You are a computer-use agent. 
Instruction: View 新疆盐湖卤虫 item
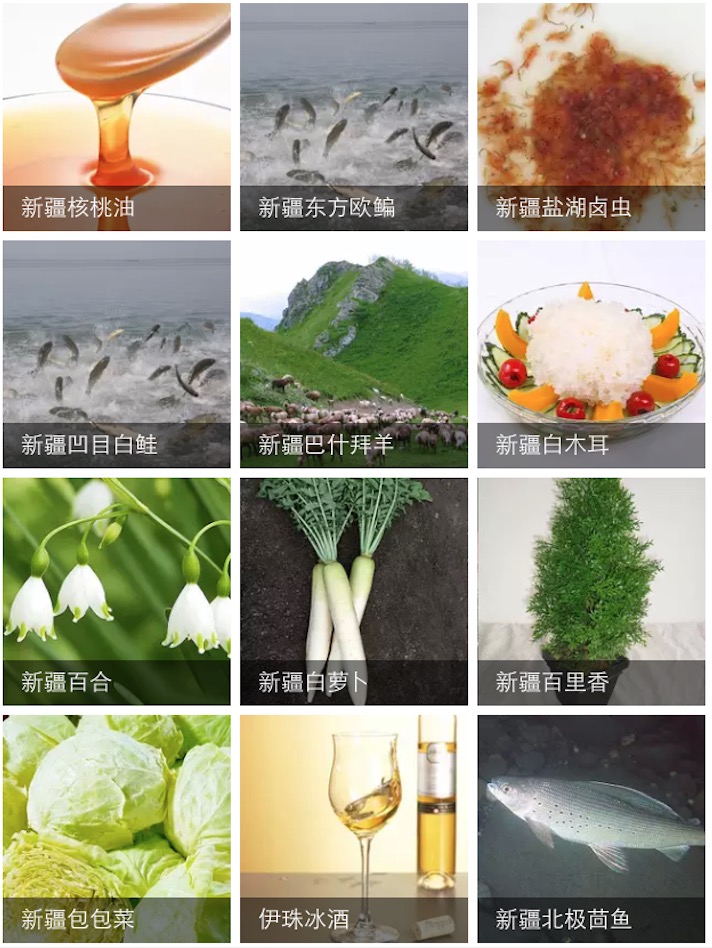[591, 117]
